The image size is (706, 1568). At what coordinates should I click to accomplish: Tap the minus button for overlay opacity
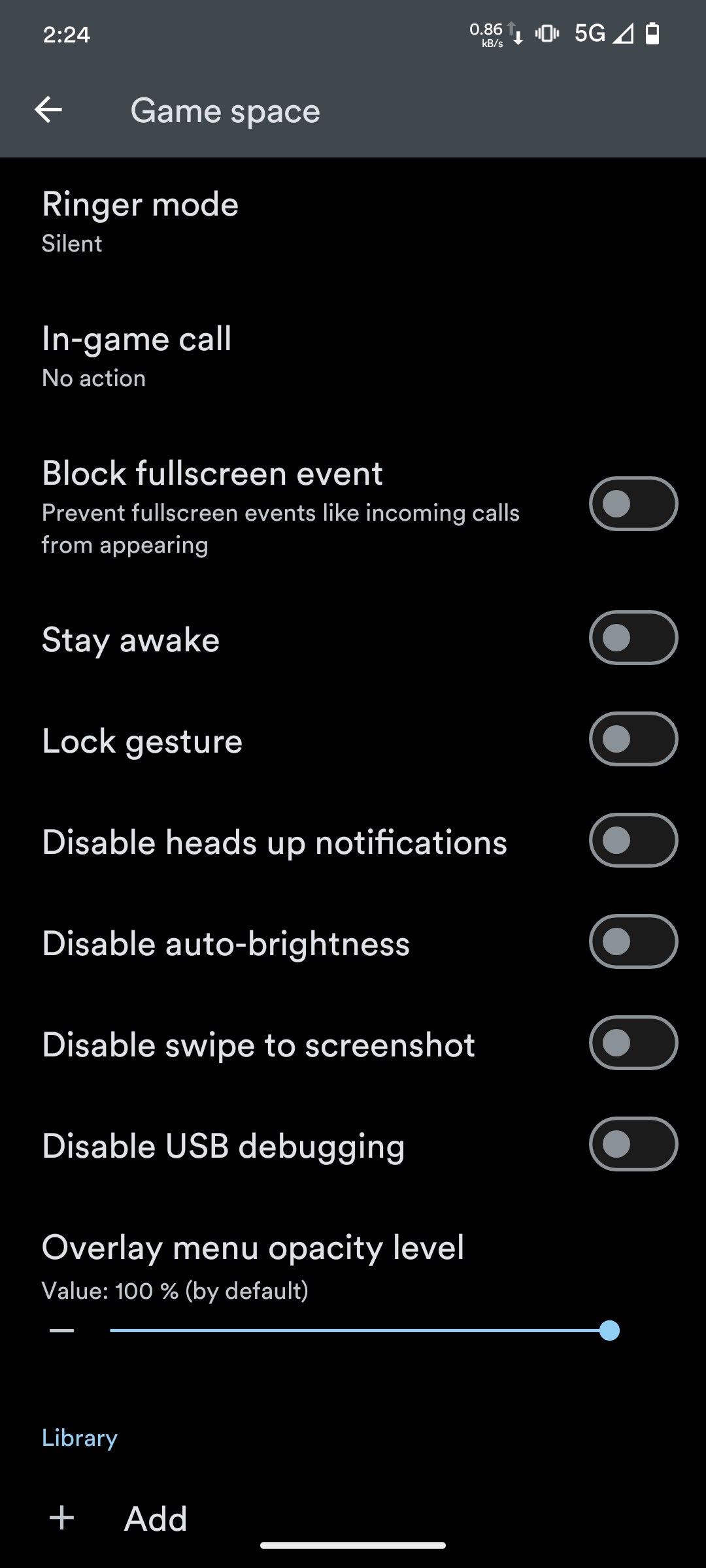(62, 1331)
